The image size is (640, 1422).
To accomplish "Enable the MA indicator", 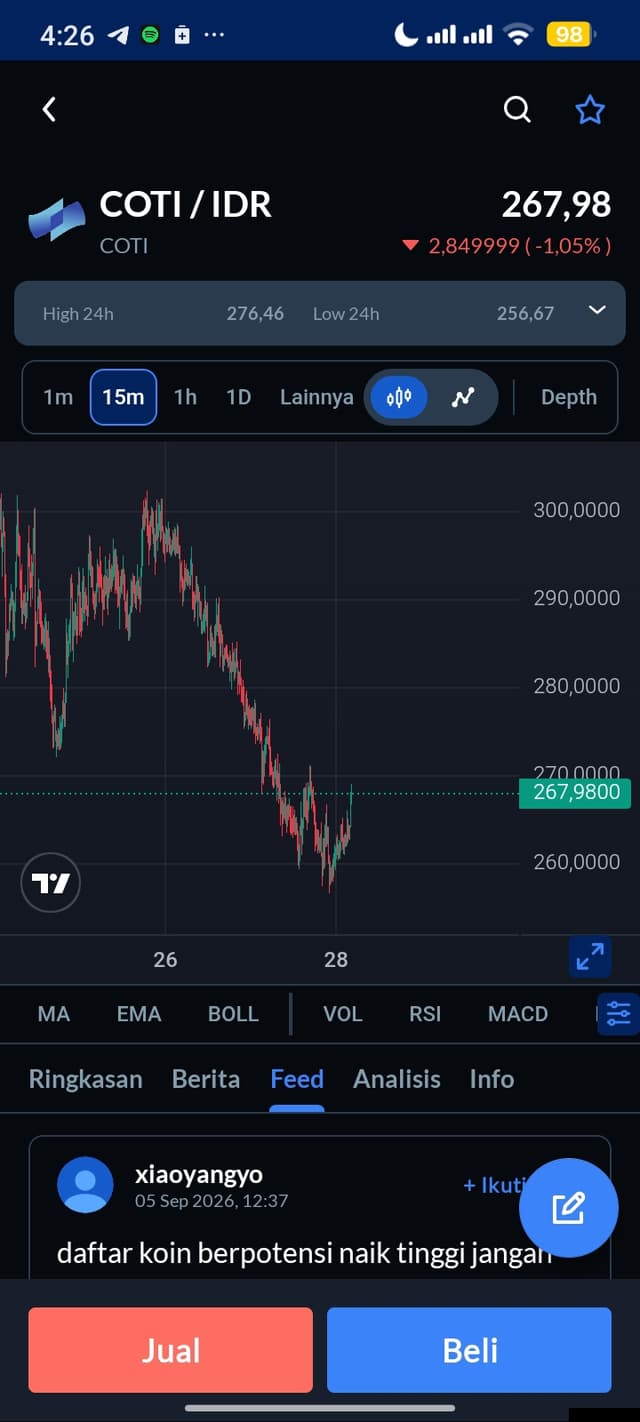I will [54, 1014].
